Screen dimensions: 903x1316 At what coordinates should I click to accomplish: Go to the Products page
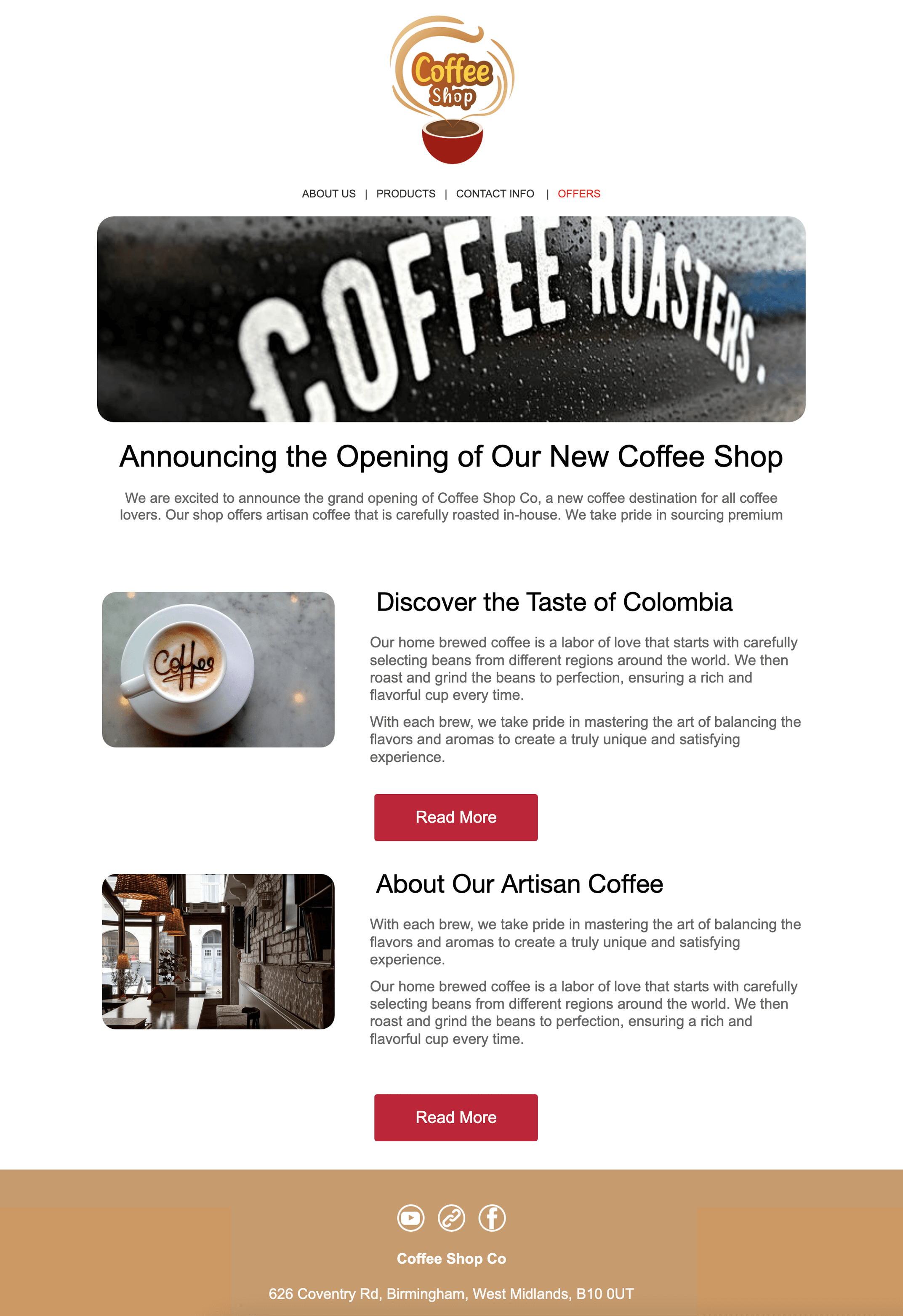405,194
